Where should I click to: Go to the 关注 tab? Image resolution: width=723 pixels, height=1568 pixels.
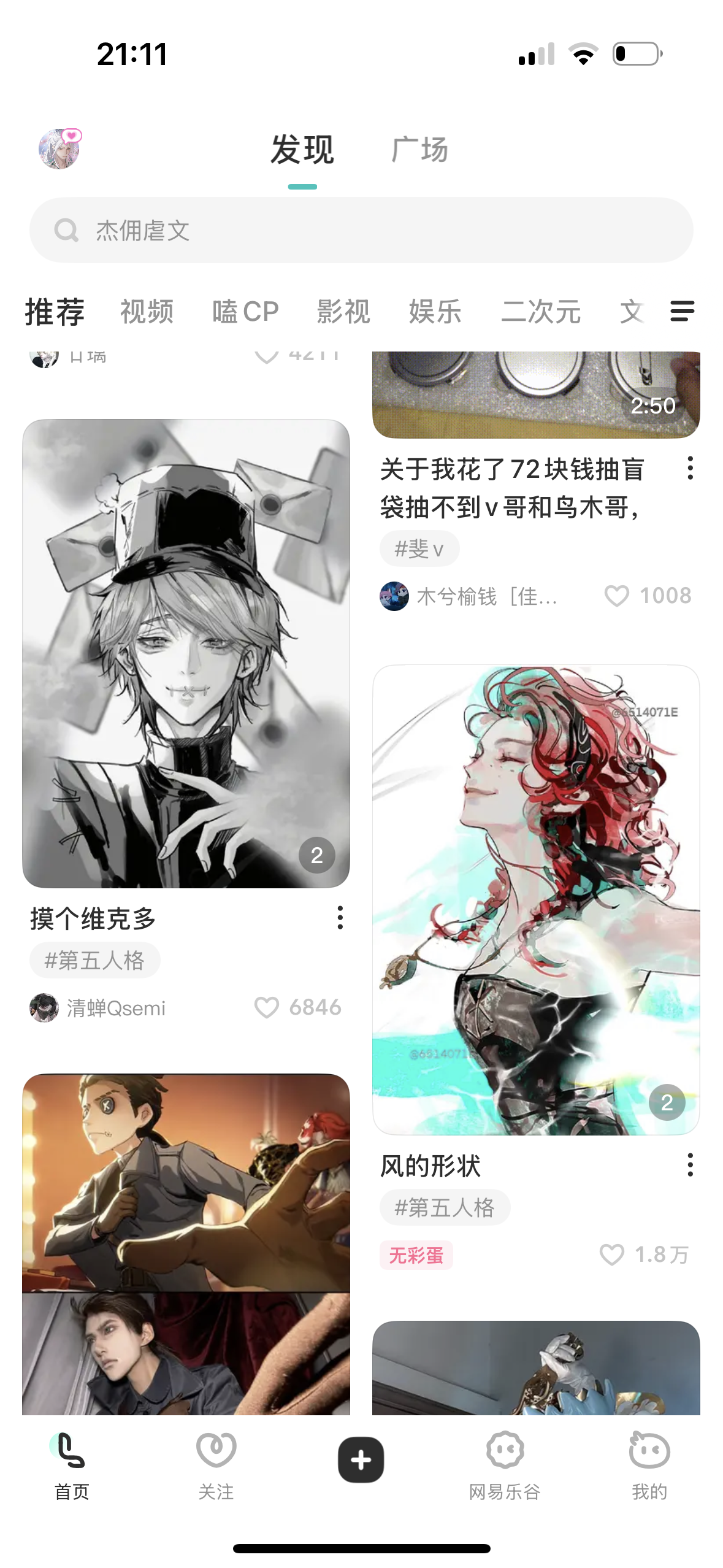216,1466
